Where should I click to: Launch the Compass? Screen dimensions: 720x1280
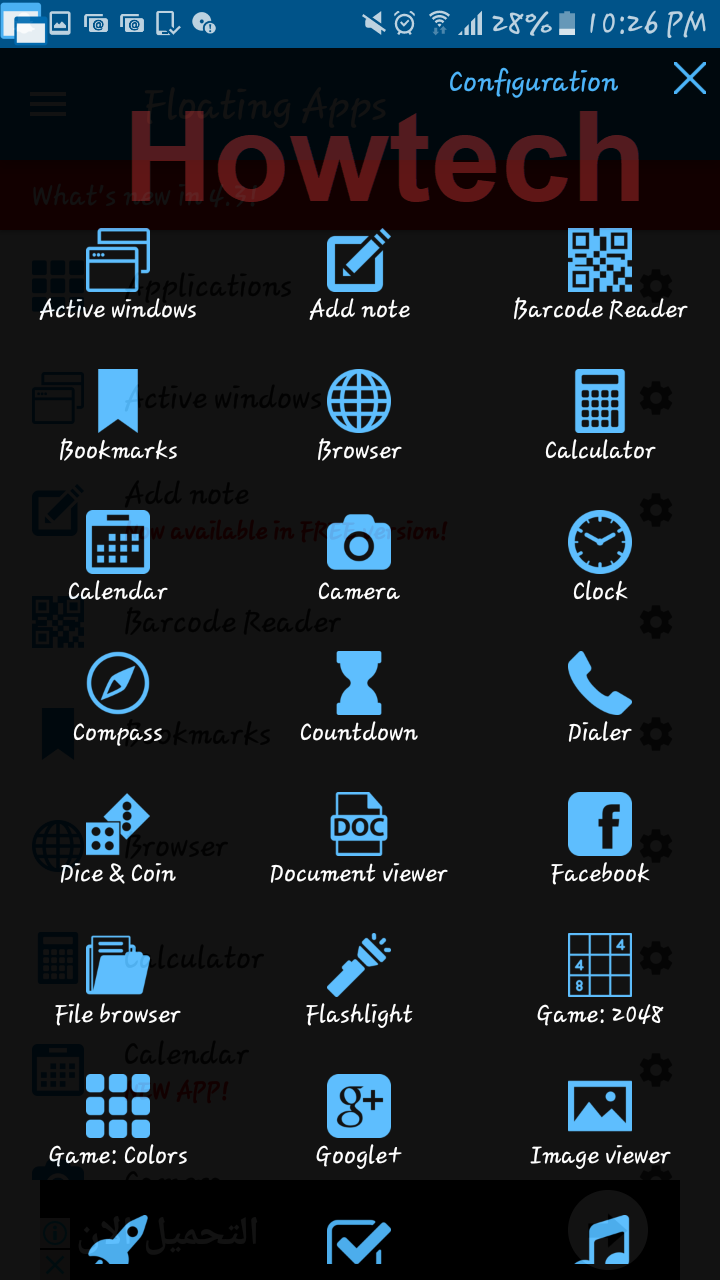pyautogui.click(x=118, y=697)
